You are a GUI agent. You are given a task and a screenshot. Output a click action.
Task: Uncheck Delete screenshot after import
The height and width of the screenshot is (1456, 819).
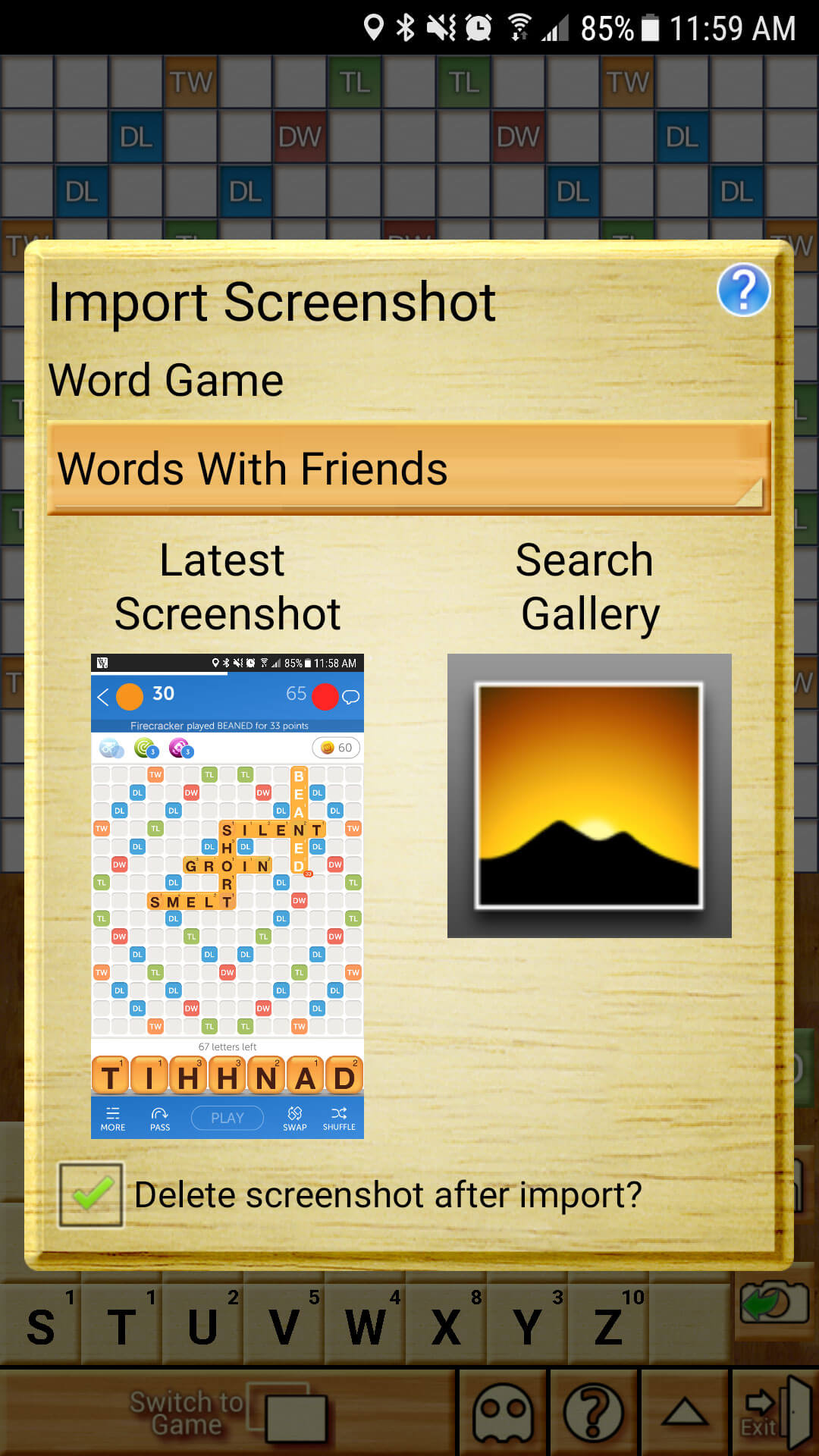91,1195
